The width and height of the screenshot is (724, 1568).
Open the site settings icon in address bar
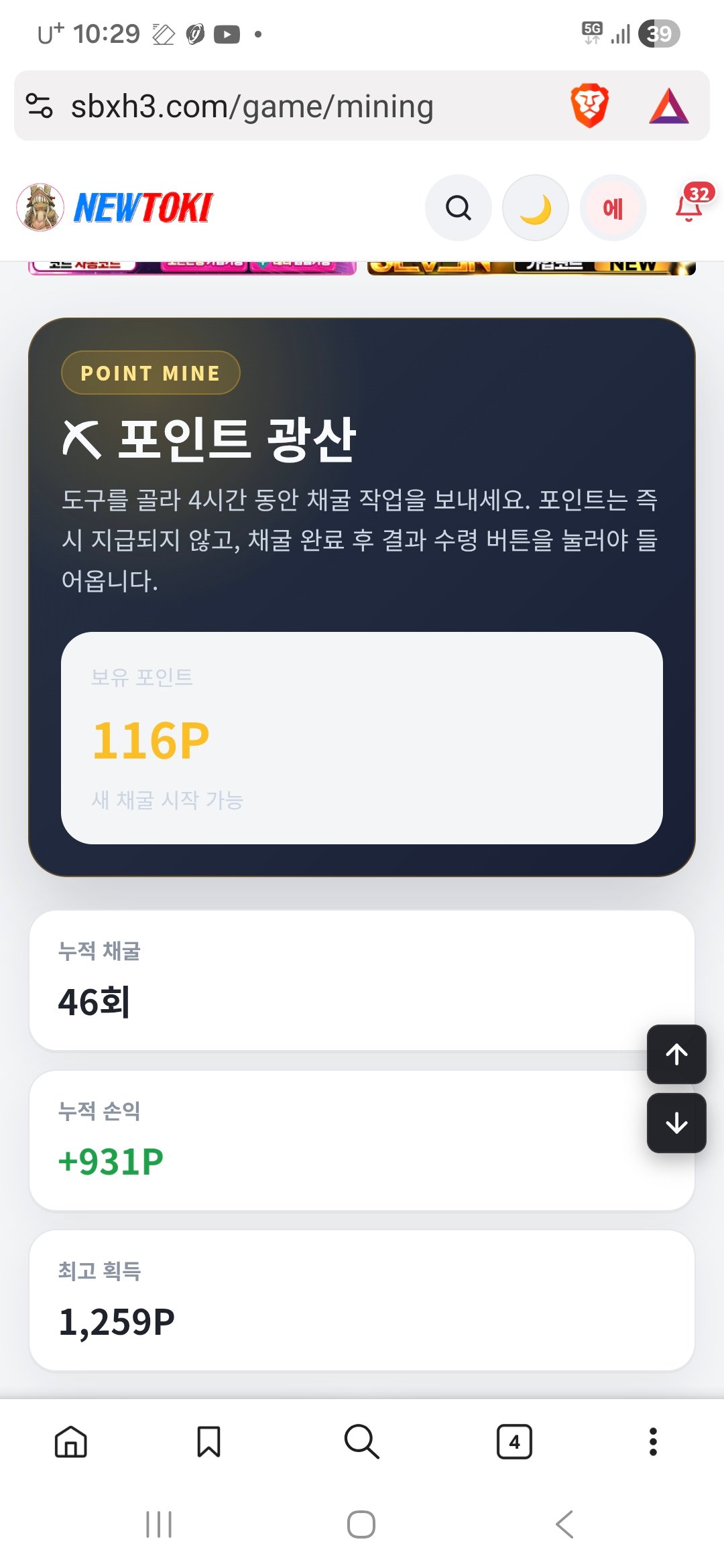(x=39, y=106)
